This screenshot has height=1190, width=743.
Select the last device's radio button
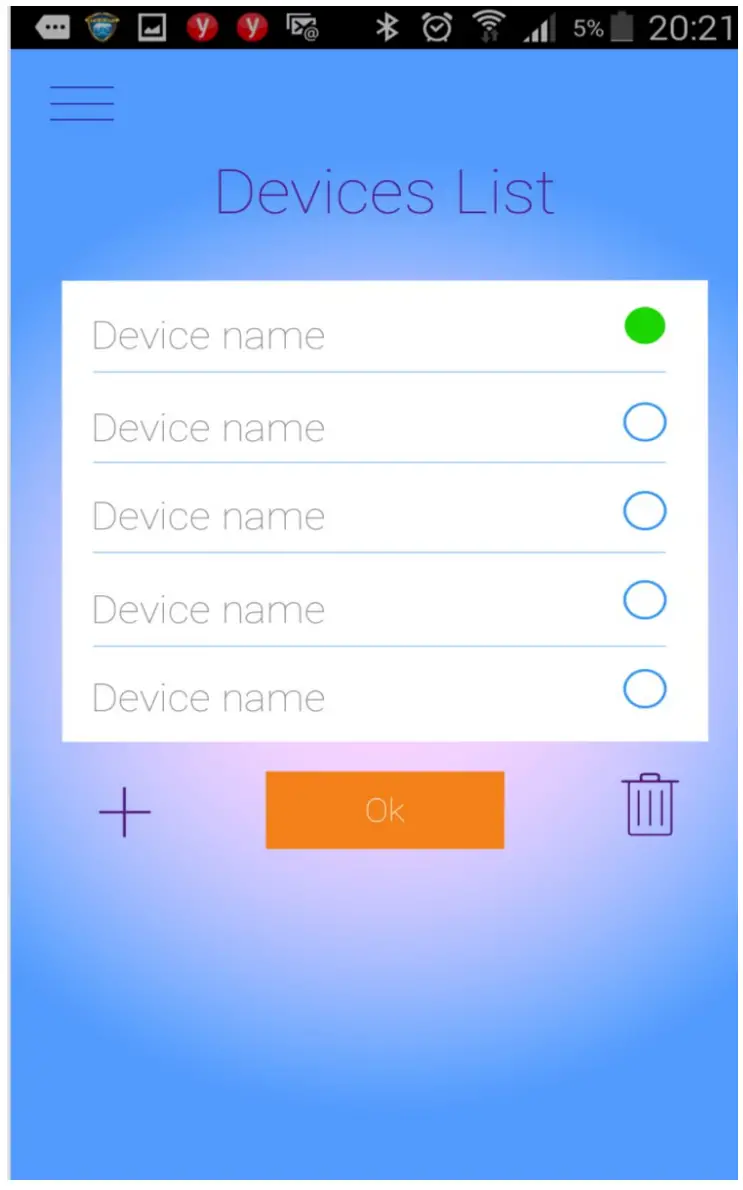644,690
